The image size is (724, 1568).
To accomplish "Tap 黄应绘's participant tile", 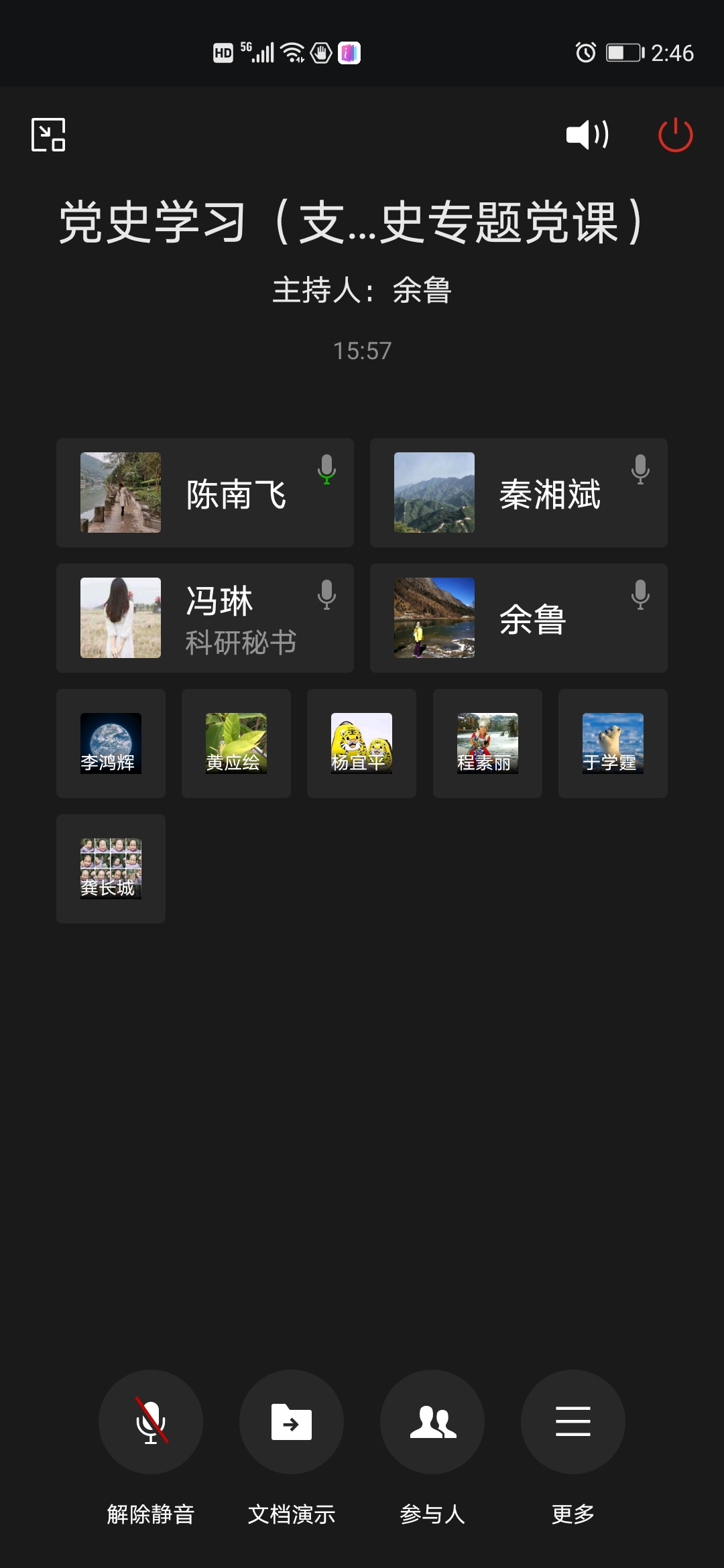I will (236, 743).
